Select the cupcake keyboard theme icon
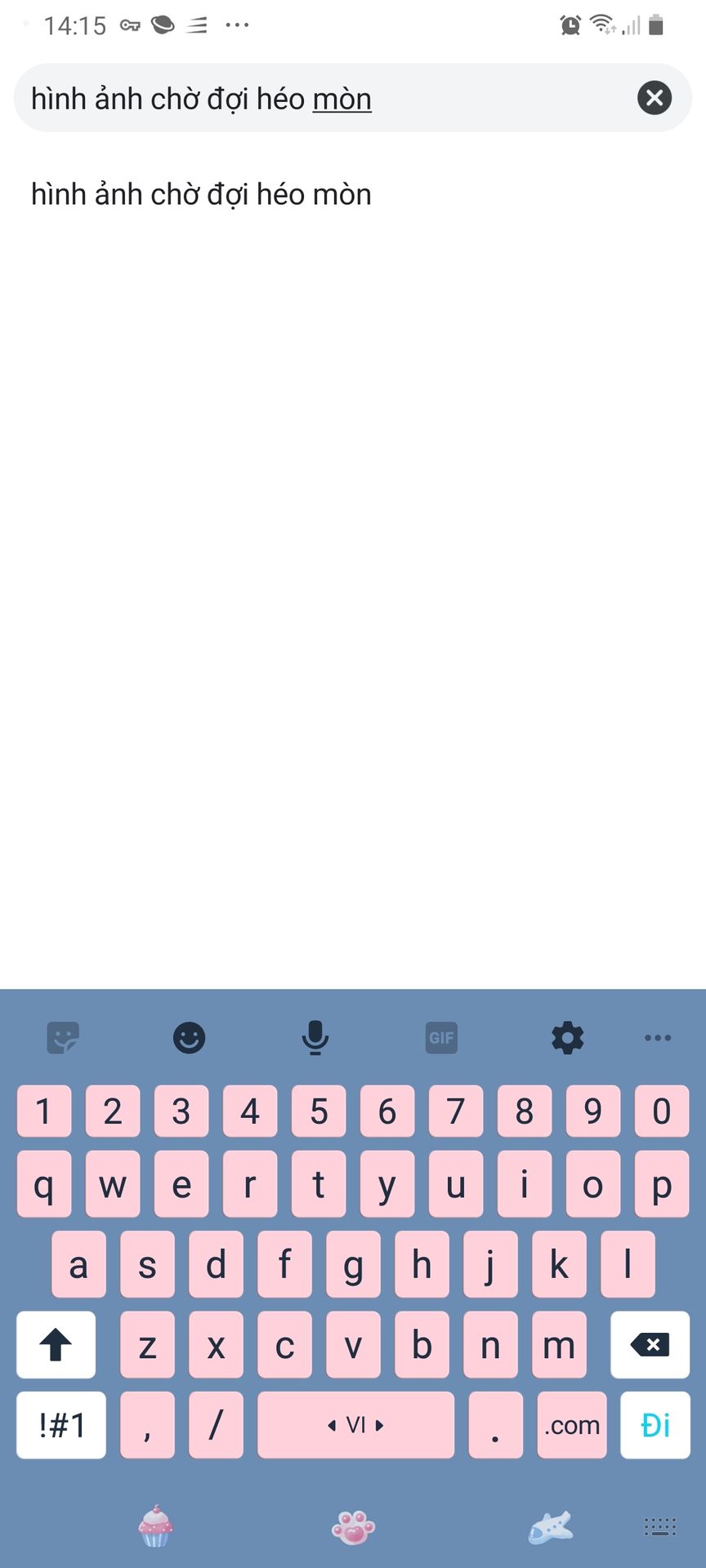 155,1526
